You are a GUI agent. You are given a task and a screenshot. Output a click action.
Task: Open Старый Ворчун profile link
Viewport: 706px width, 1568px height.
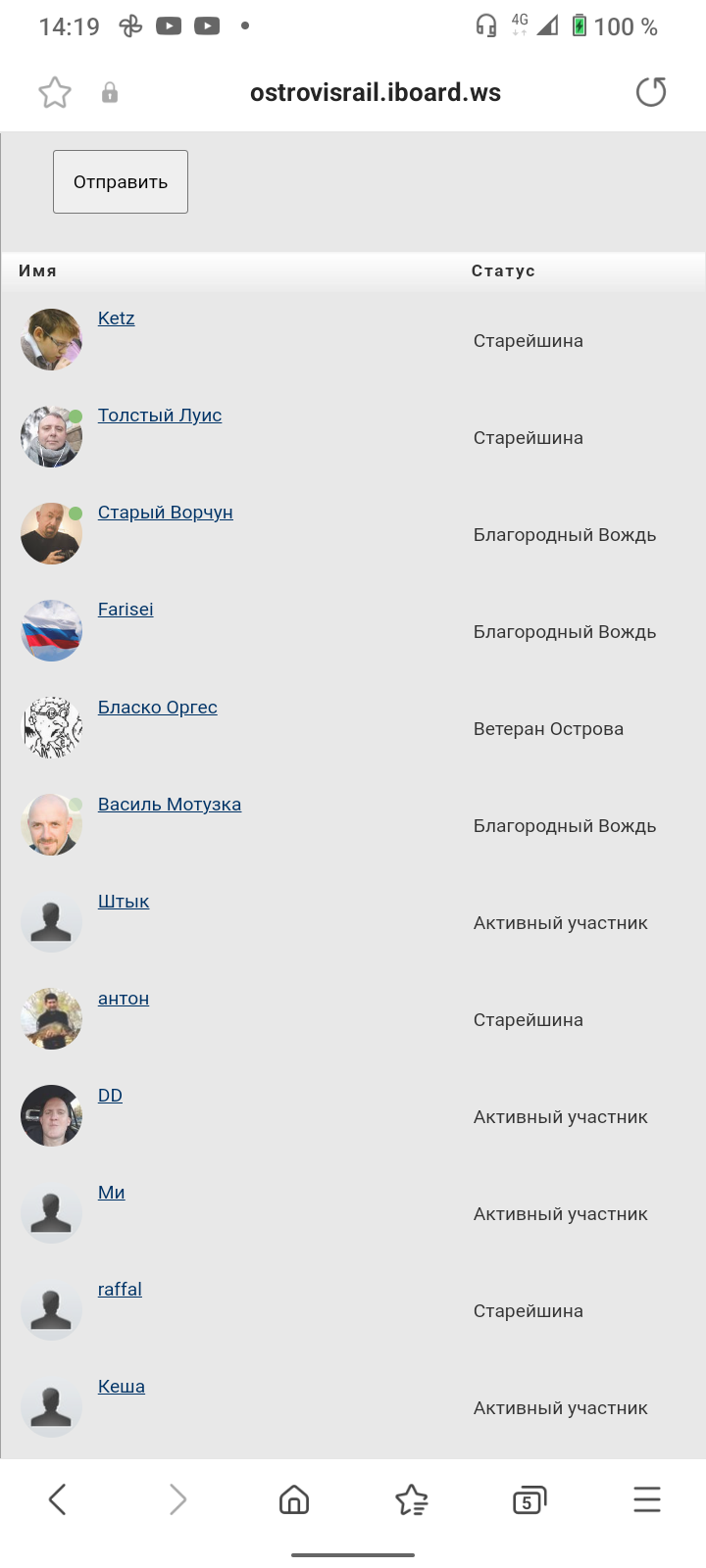pyautogui.click(x=166, y=513)
